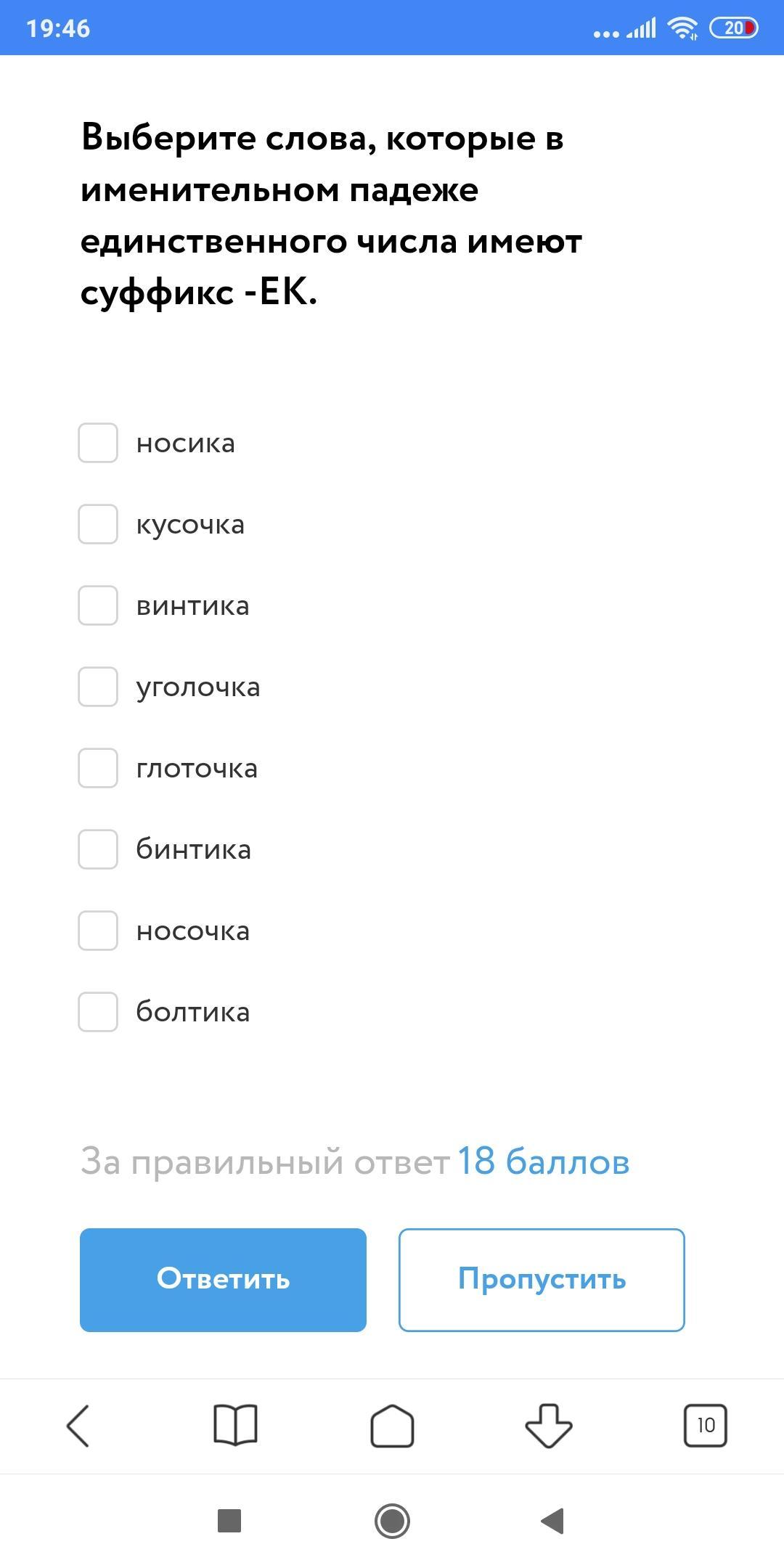Choose the глоточка checkbox

(98, 768)
